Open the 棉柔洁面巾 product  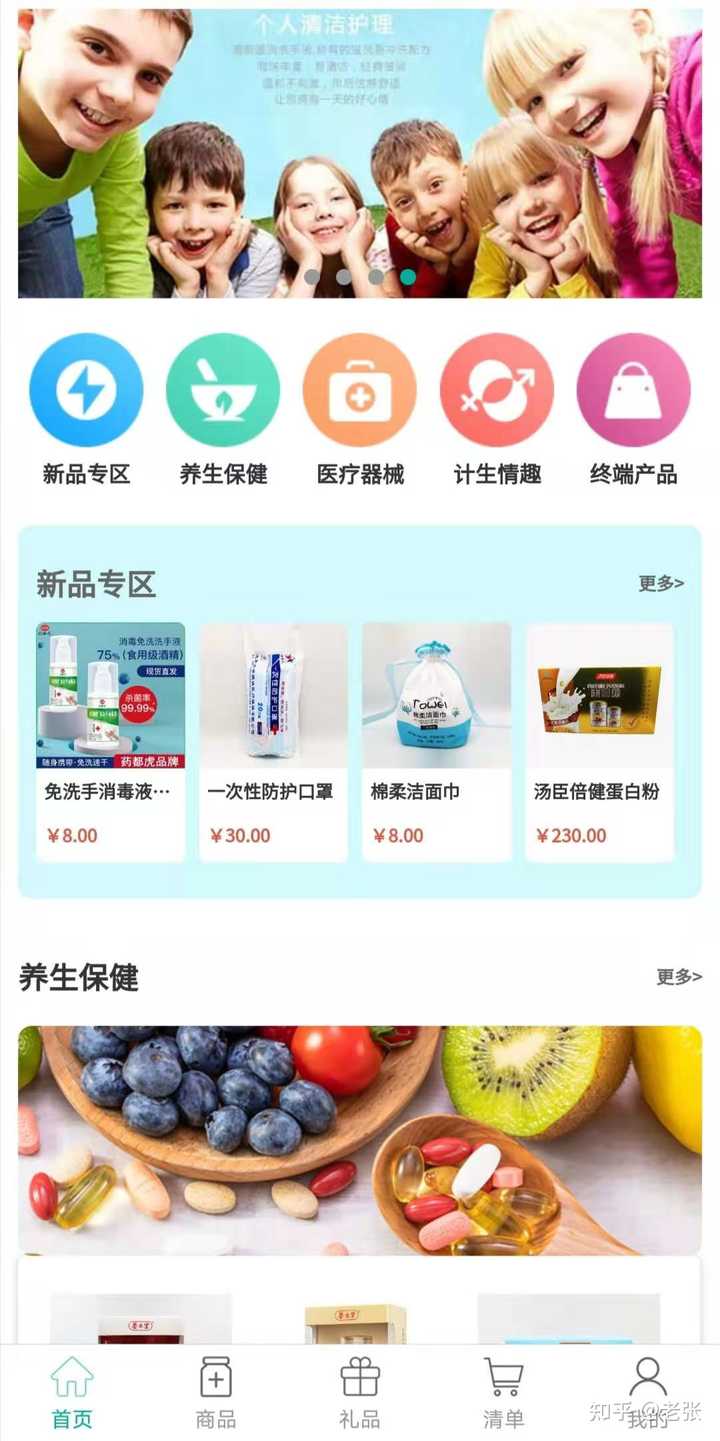click(x=436, y=742)
